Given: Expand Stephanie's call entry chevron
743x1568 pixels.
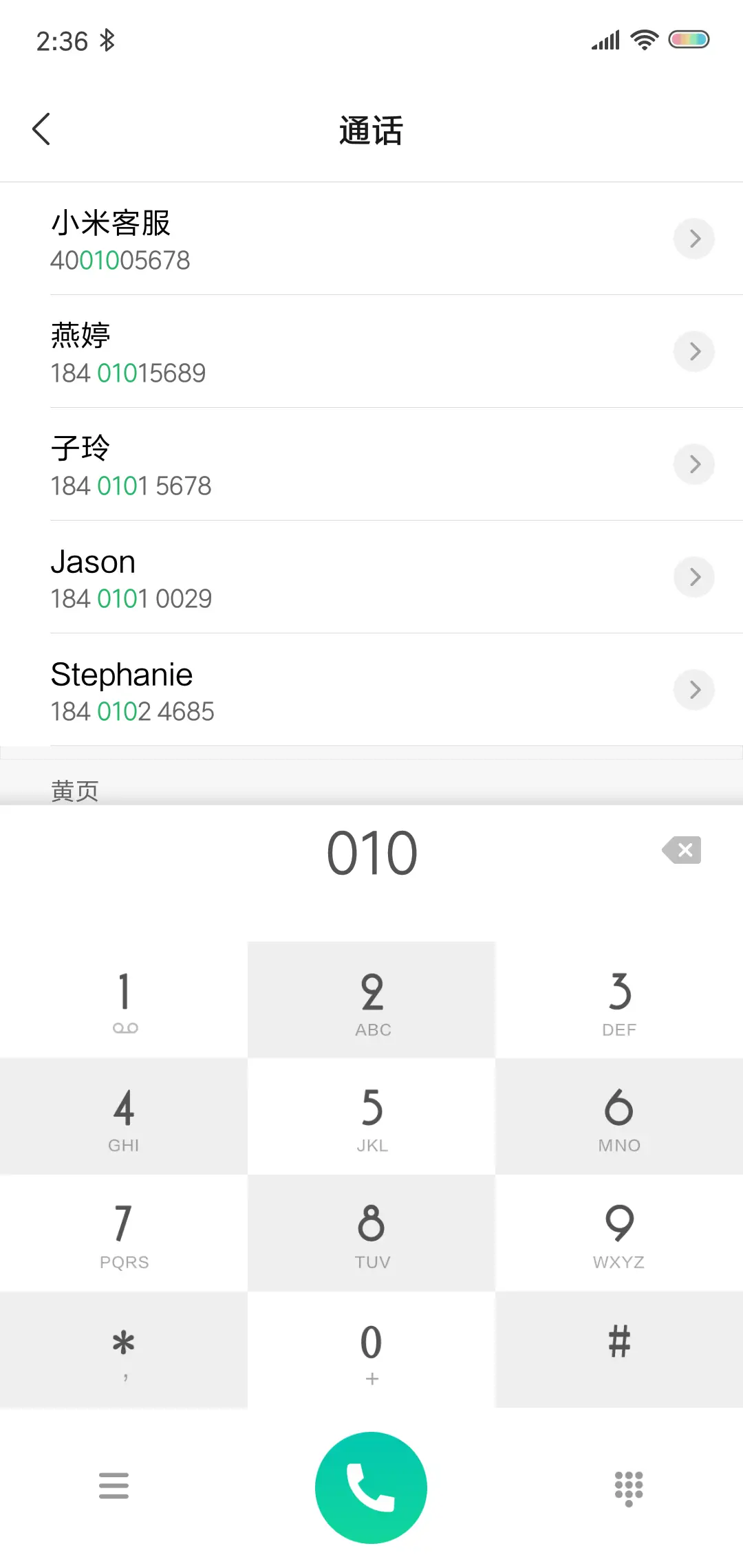Looking at the screenshot, I should [693, 690].
